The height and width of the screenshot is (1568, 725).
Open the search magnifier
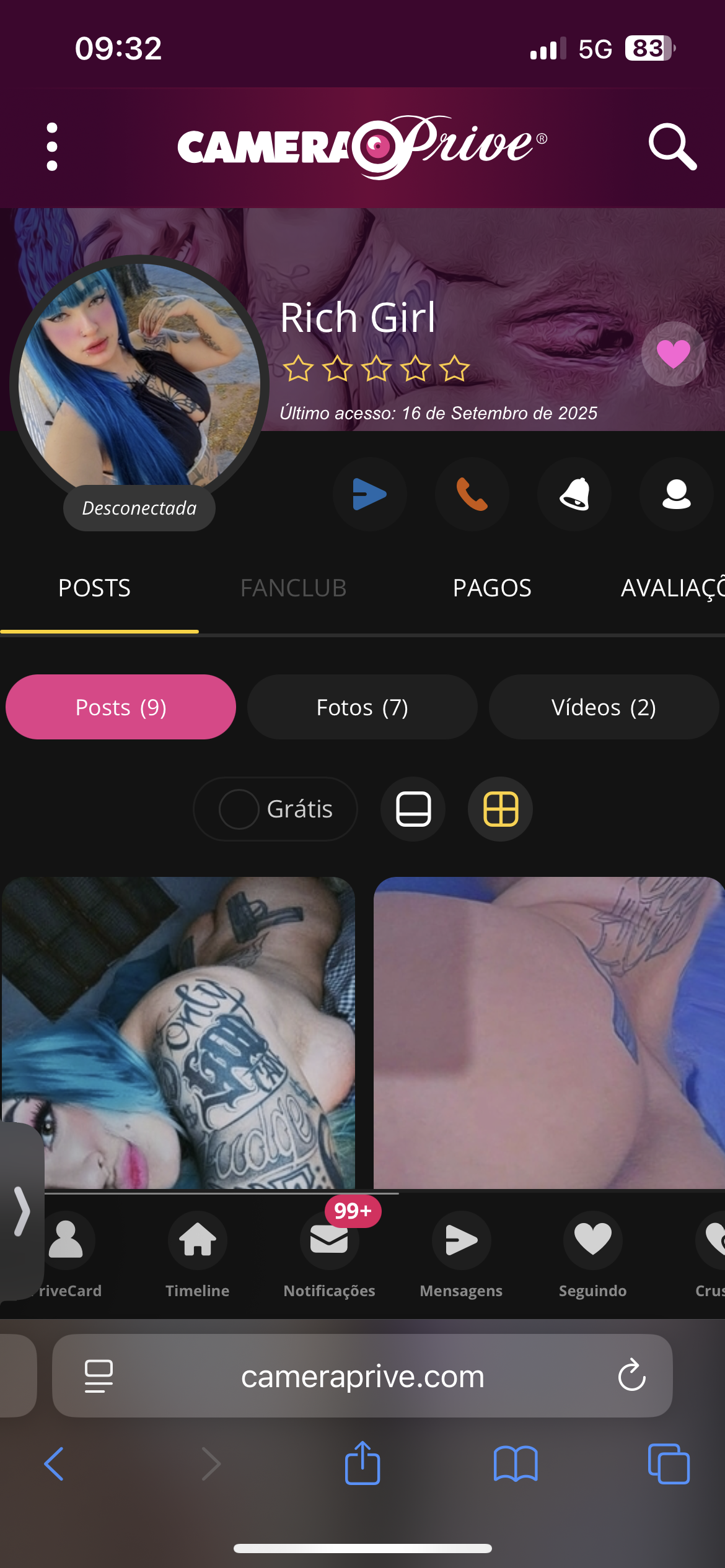coord(672,147)
